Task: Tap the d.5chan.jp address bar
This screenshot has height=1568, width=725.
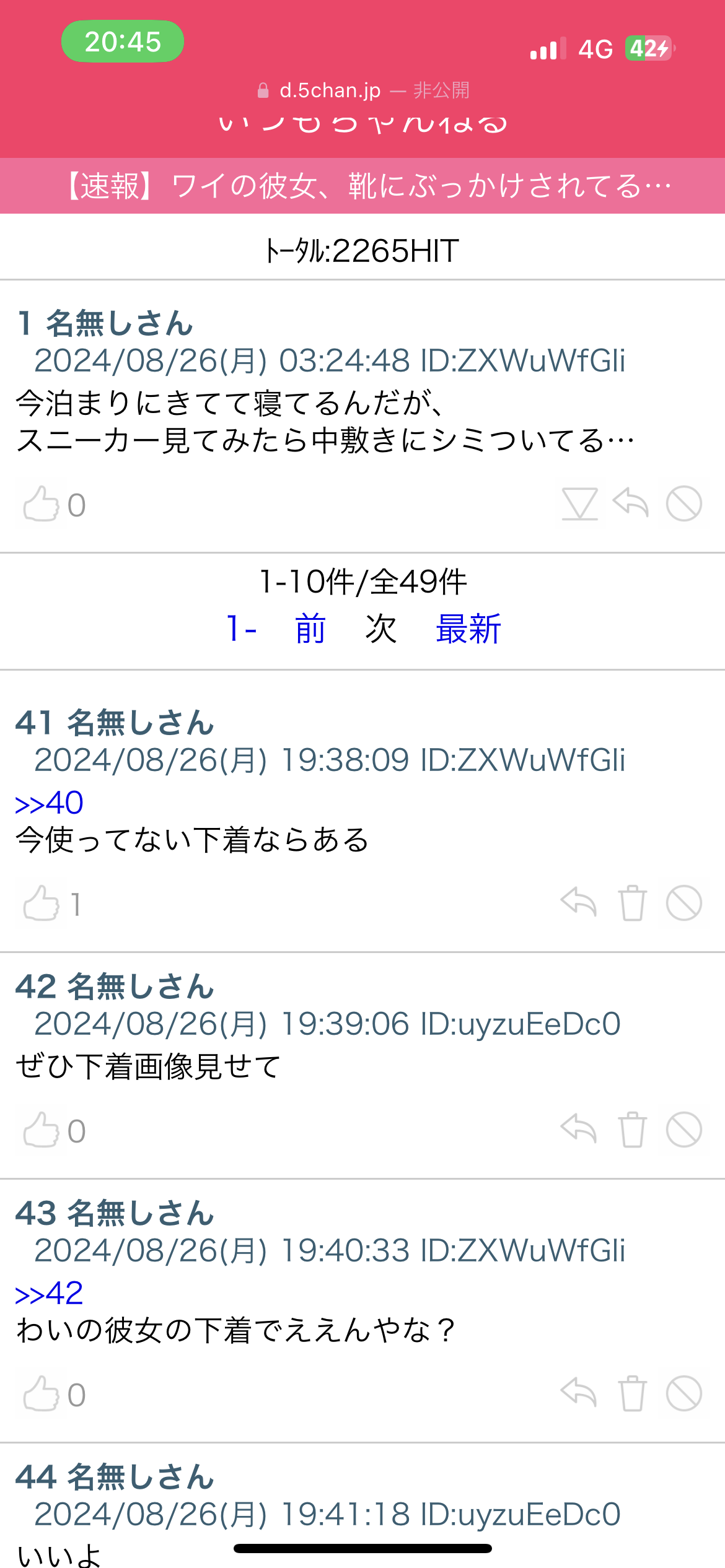Action: [x=362, y=90]
